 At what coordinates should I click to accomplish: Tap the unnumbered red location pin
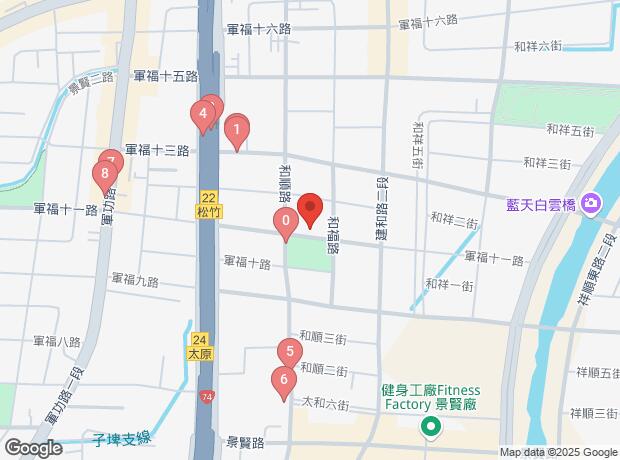pyautogui.click(x=310, y=210)
